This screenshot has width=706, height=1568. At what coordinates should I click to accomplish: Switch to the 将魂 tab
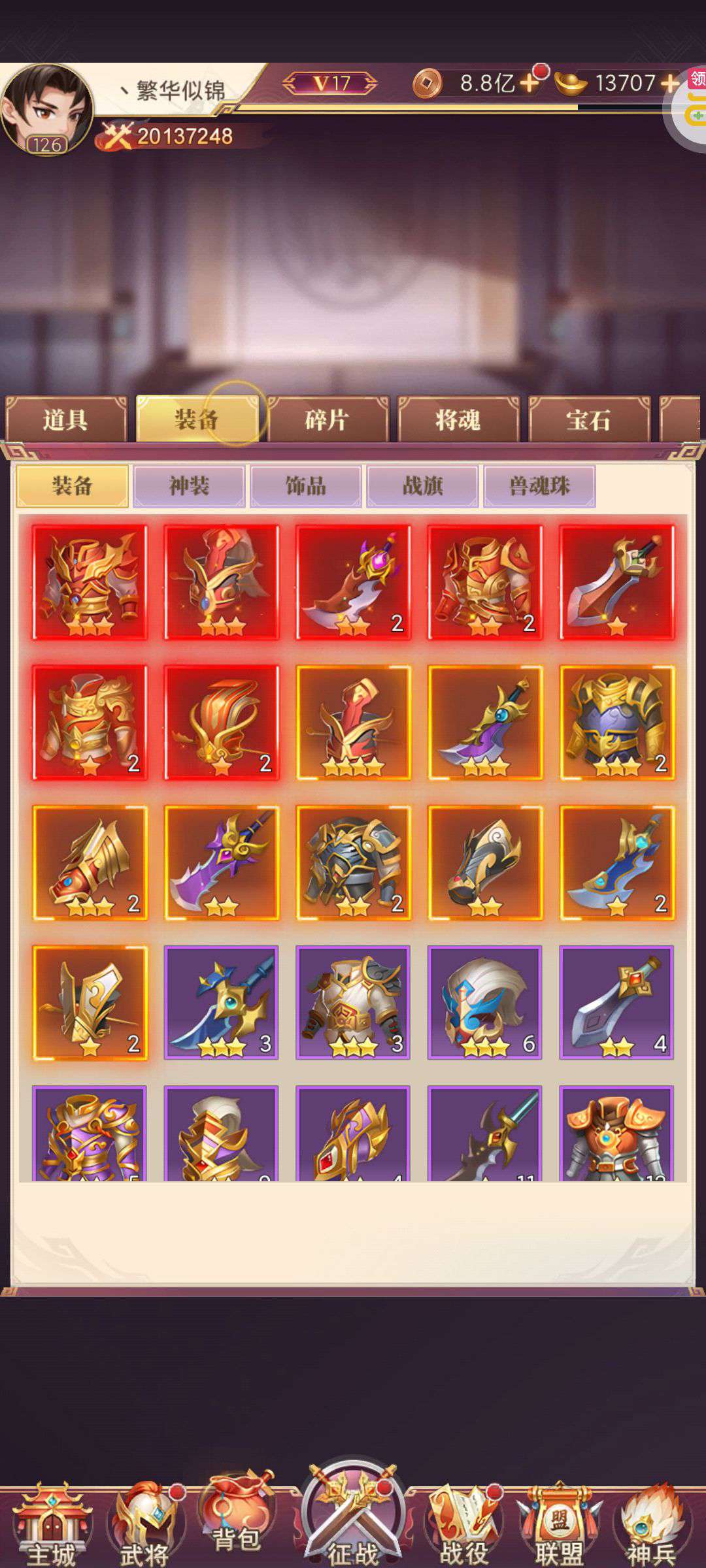click(458, 419)
